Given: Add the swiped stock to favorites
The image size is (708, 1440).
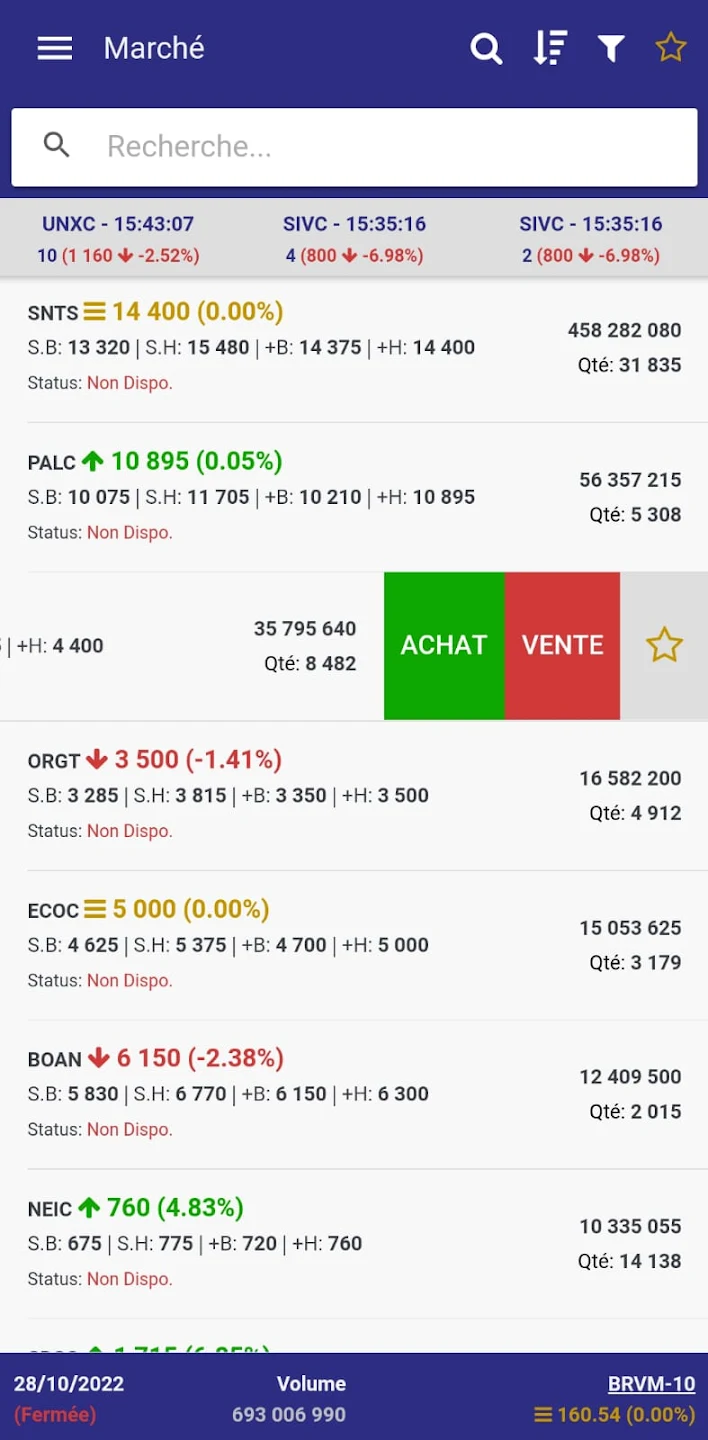Looking at the screenshot, I should pos(664,646).
